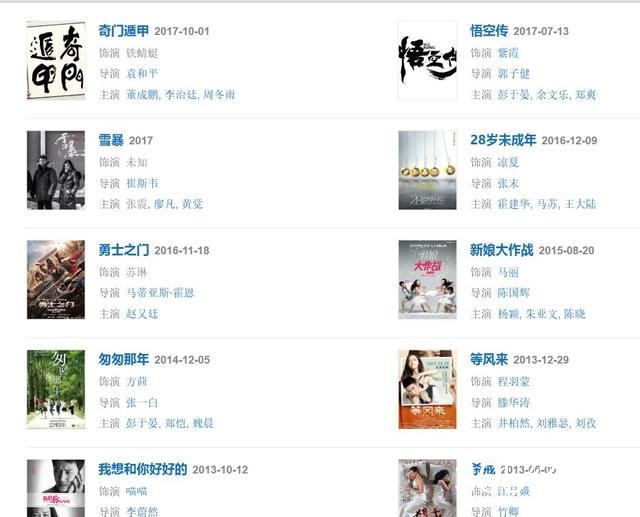View actor 赵又廷's page

[x=141, y=314]
